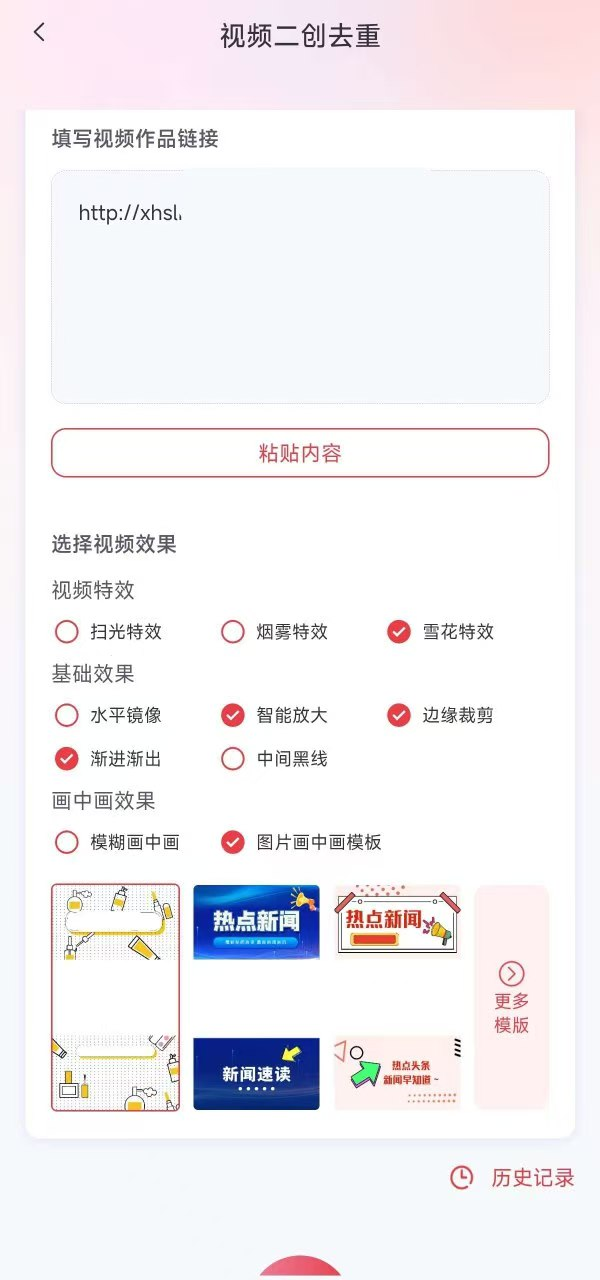Image resolution: width=600 pixels, height=1280 pixels.
Task: Pick the cosmetics-themed template with red border
Action: point(116,997)
